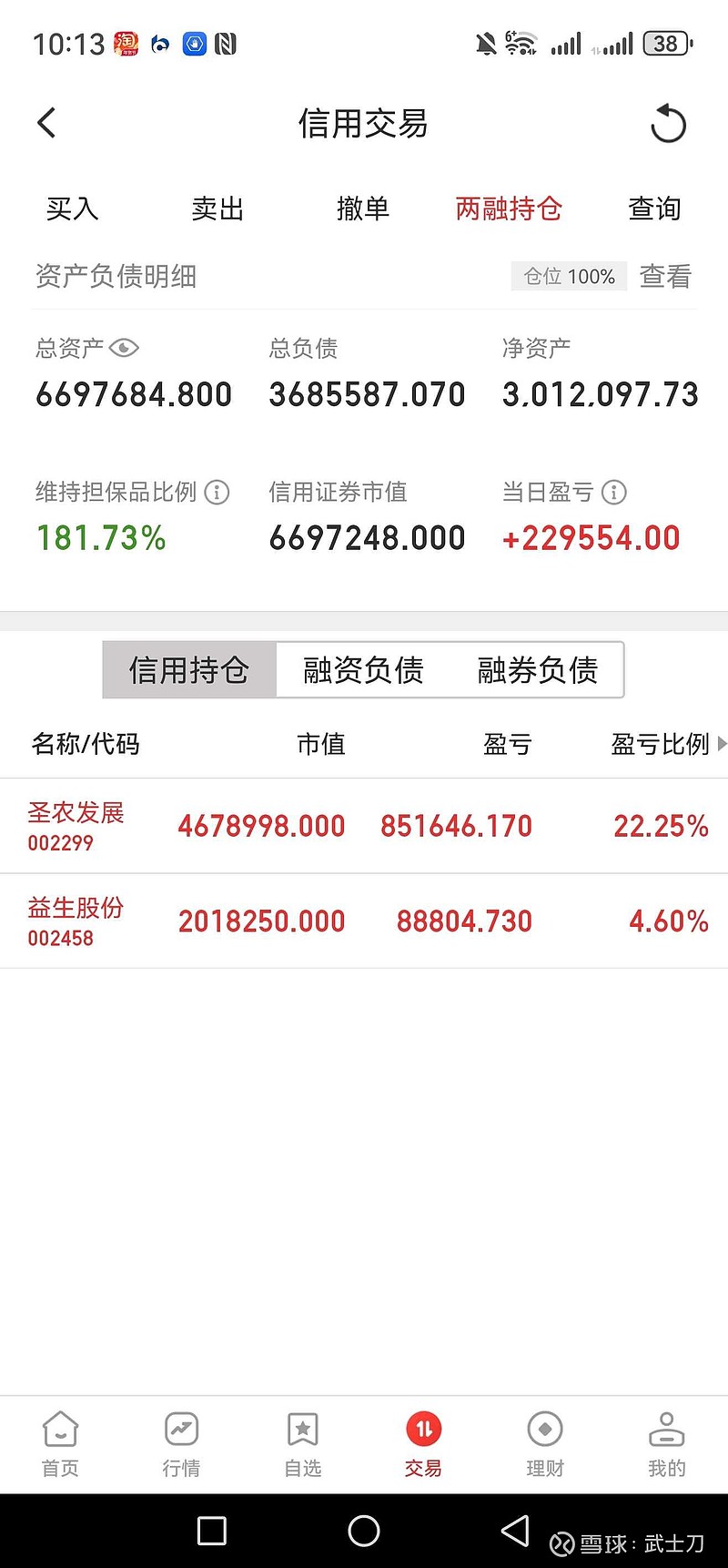728x1568 pixels.
Task: Tap the system home button
Action: coord(364,1531)
